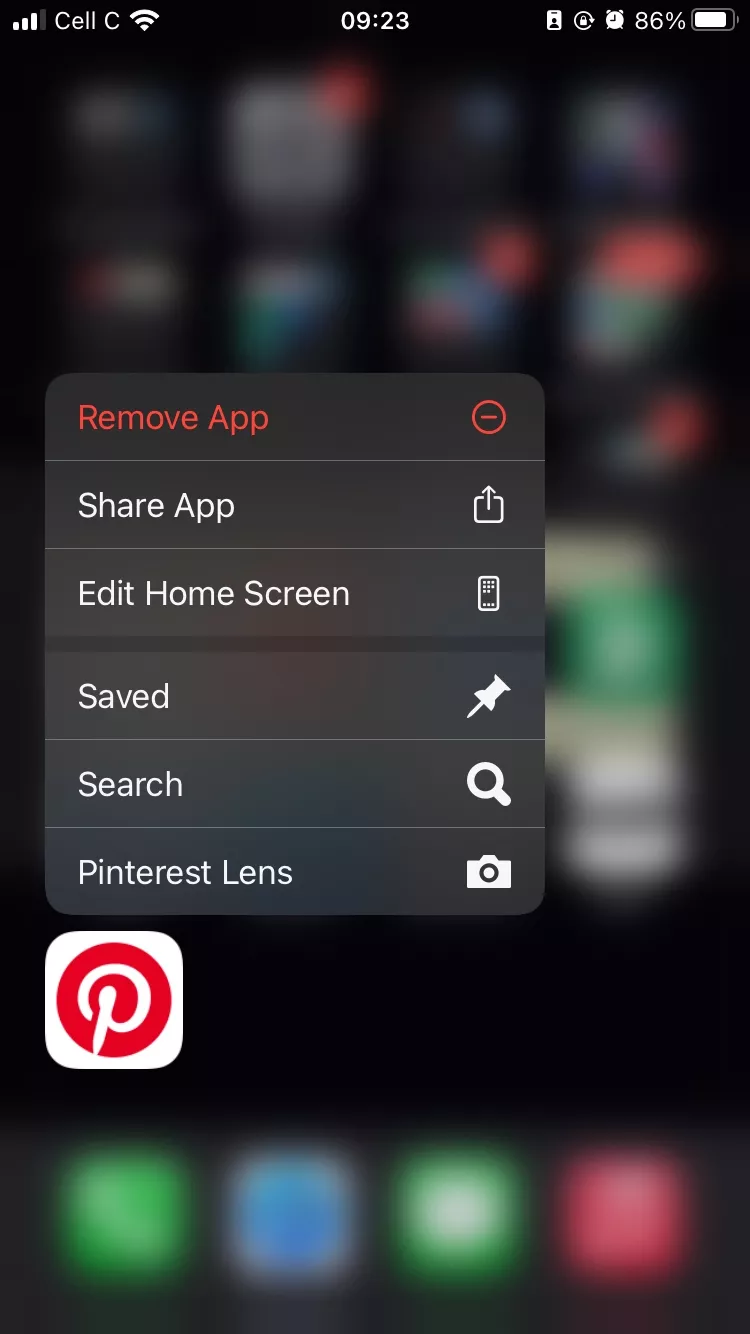Select Remove App from the menu
The image size is (750, 1334).
click(x=294, y=418)
